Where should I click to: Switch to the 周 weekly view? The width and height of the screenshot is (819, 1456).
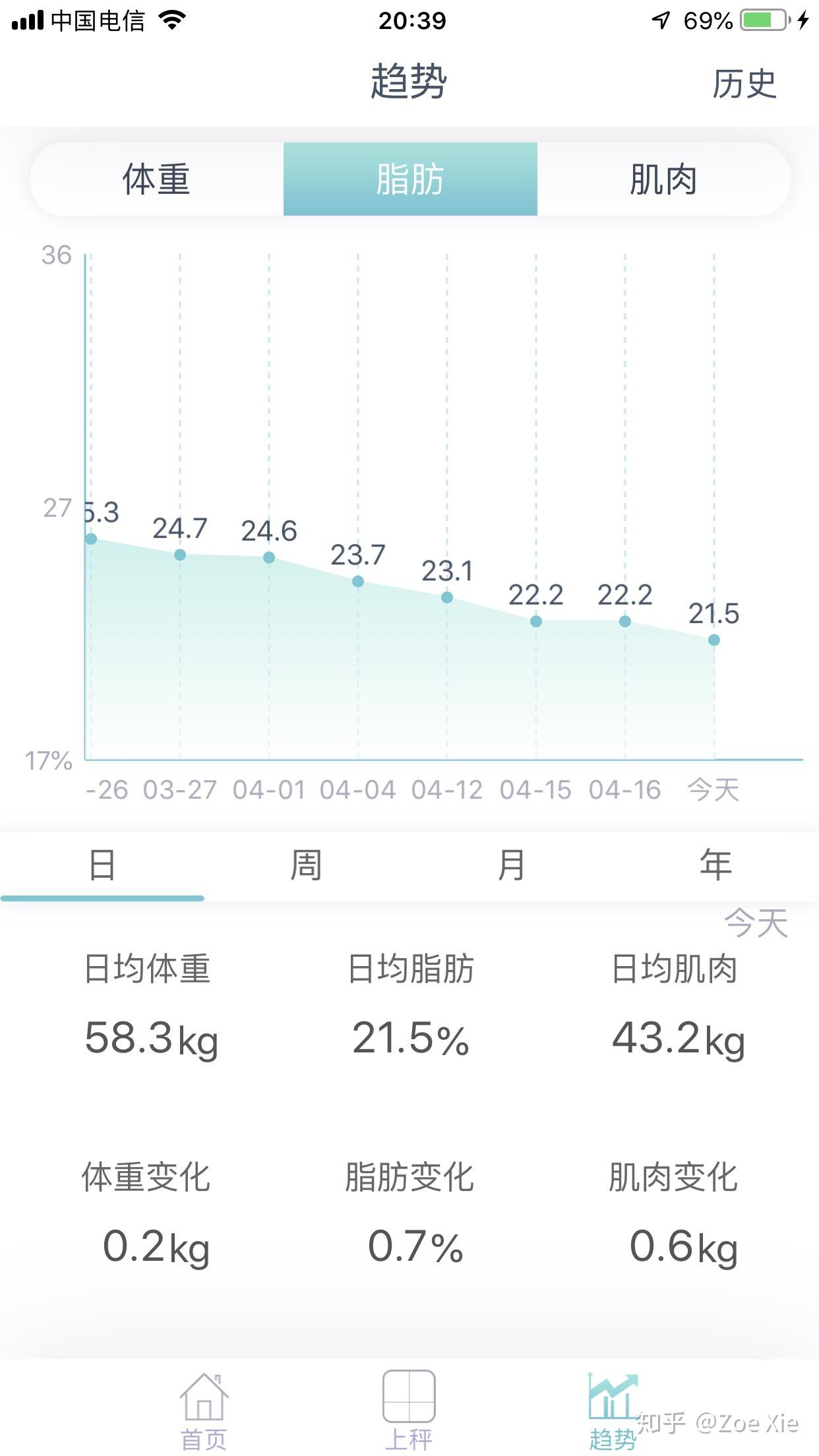(307, 866)
